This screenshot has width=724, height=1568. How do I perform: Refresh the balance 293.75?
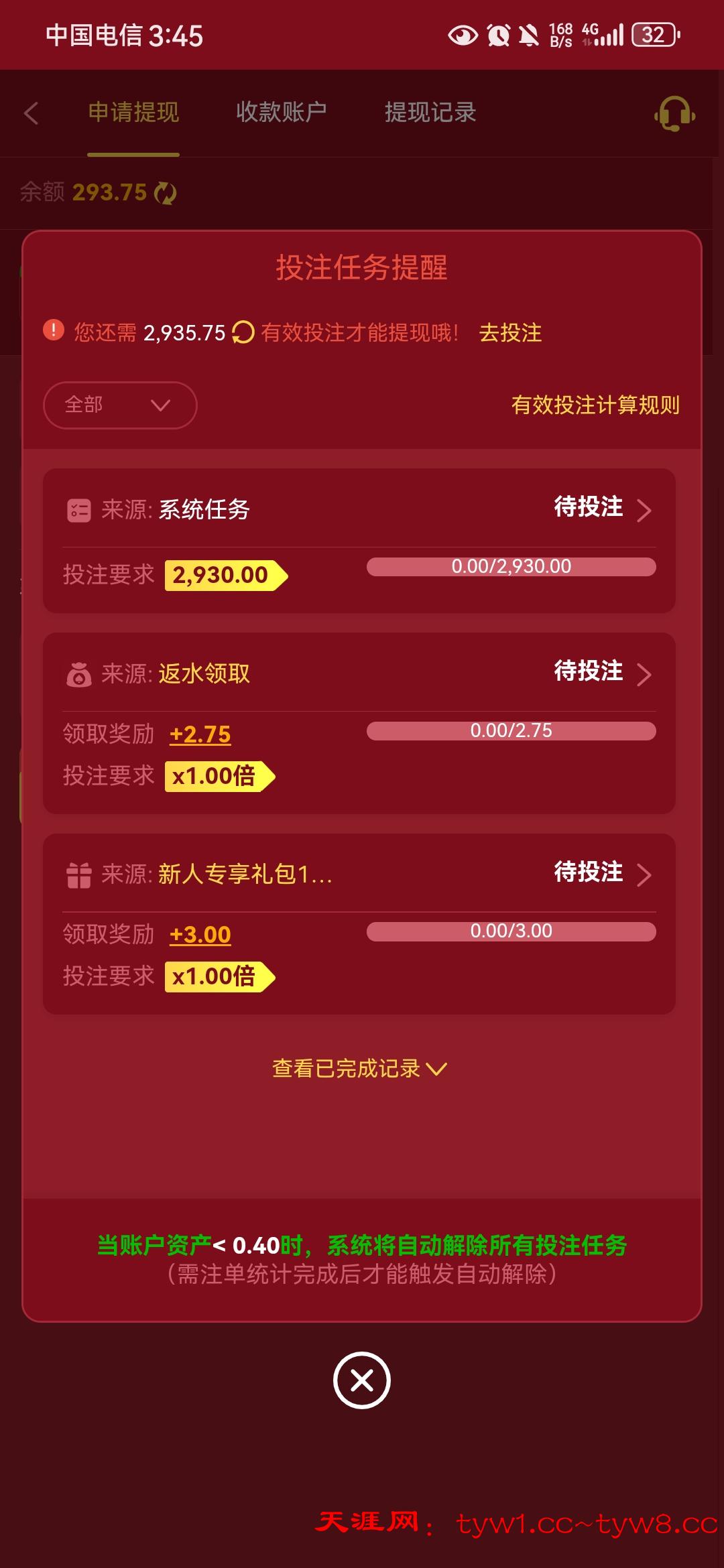click(x=165, y=193)
